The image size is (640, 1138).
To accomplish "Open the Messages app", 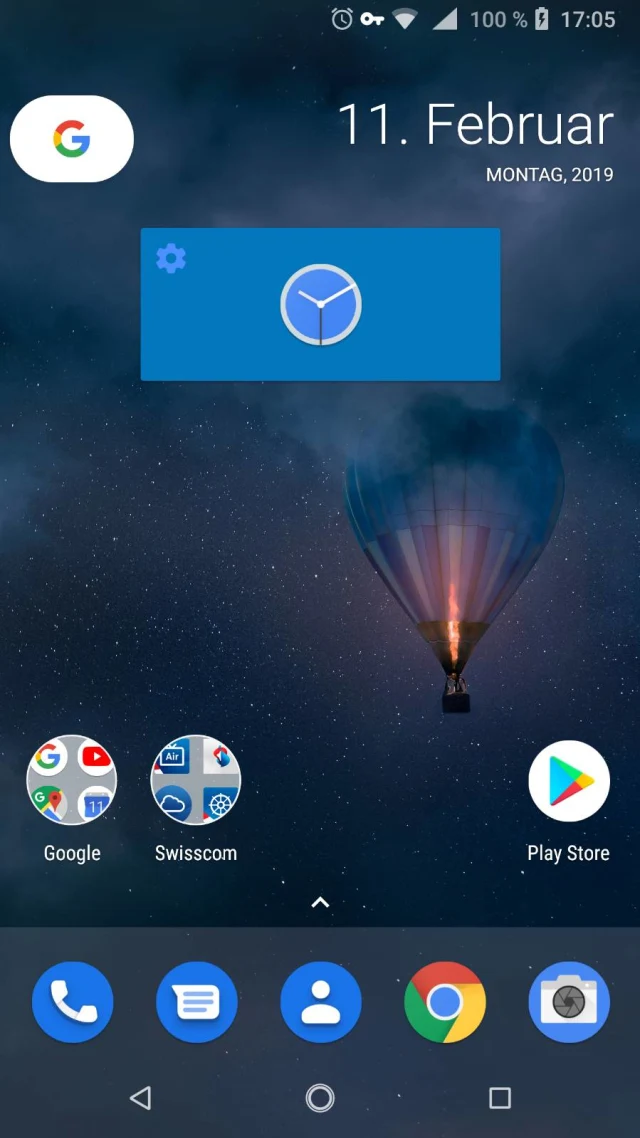I will pyautogui.click(x=196, y=1002).
